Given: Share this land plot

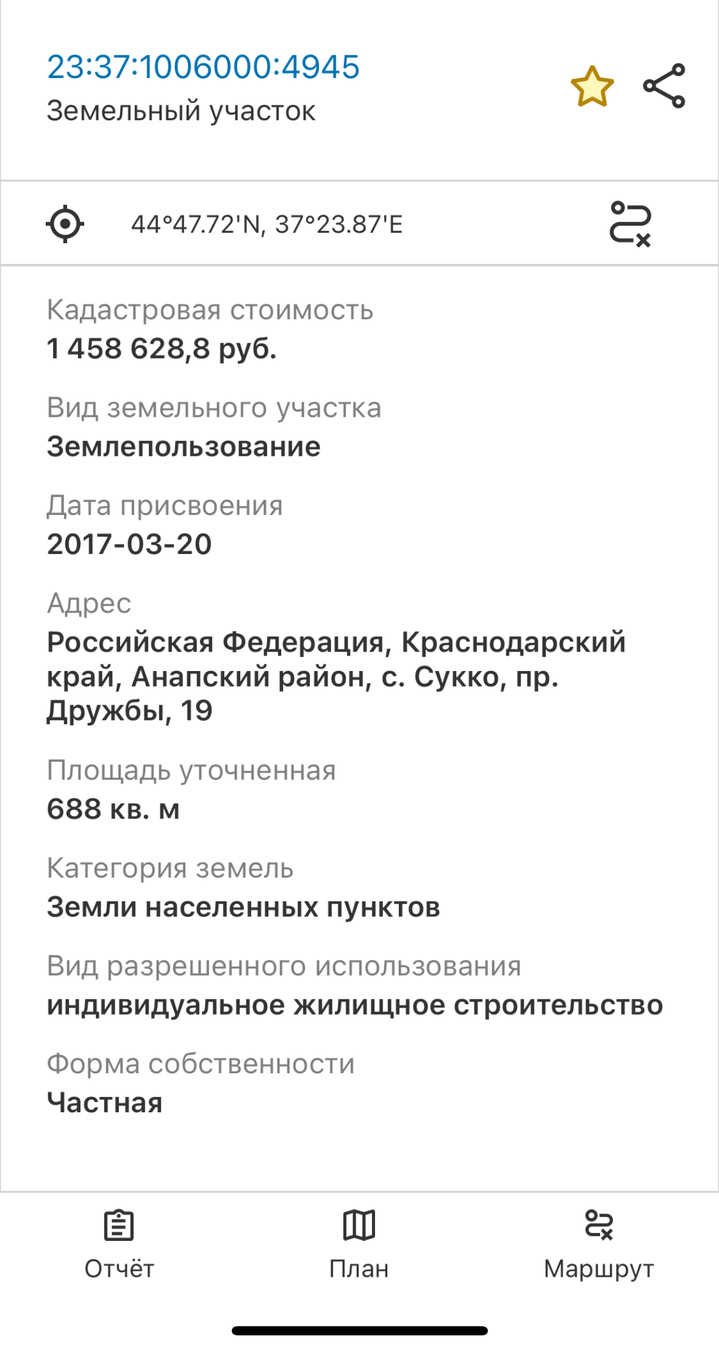Looking at the screenshot, I should (x=664, y=86).
